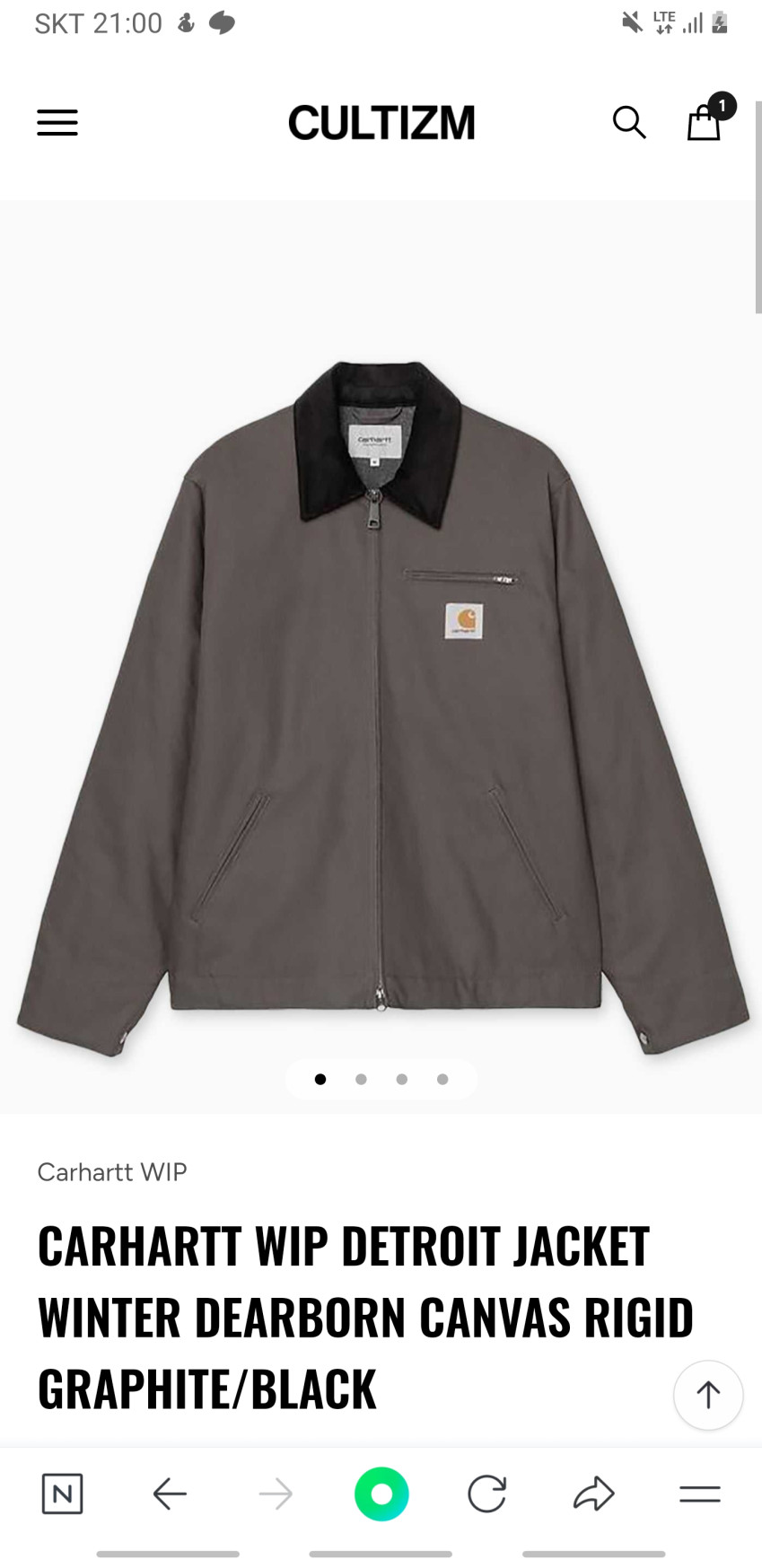762x1568 pixels.
Task: Open the hamburger menu
Action: pos(57,122)
